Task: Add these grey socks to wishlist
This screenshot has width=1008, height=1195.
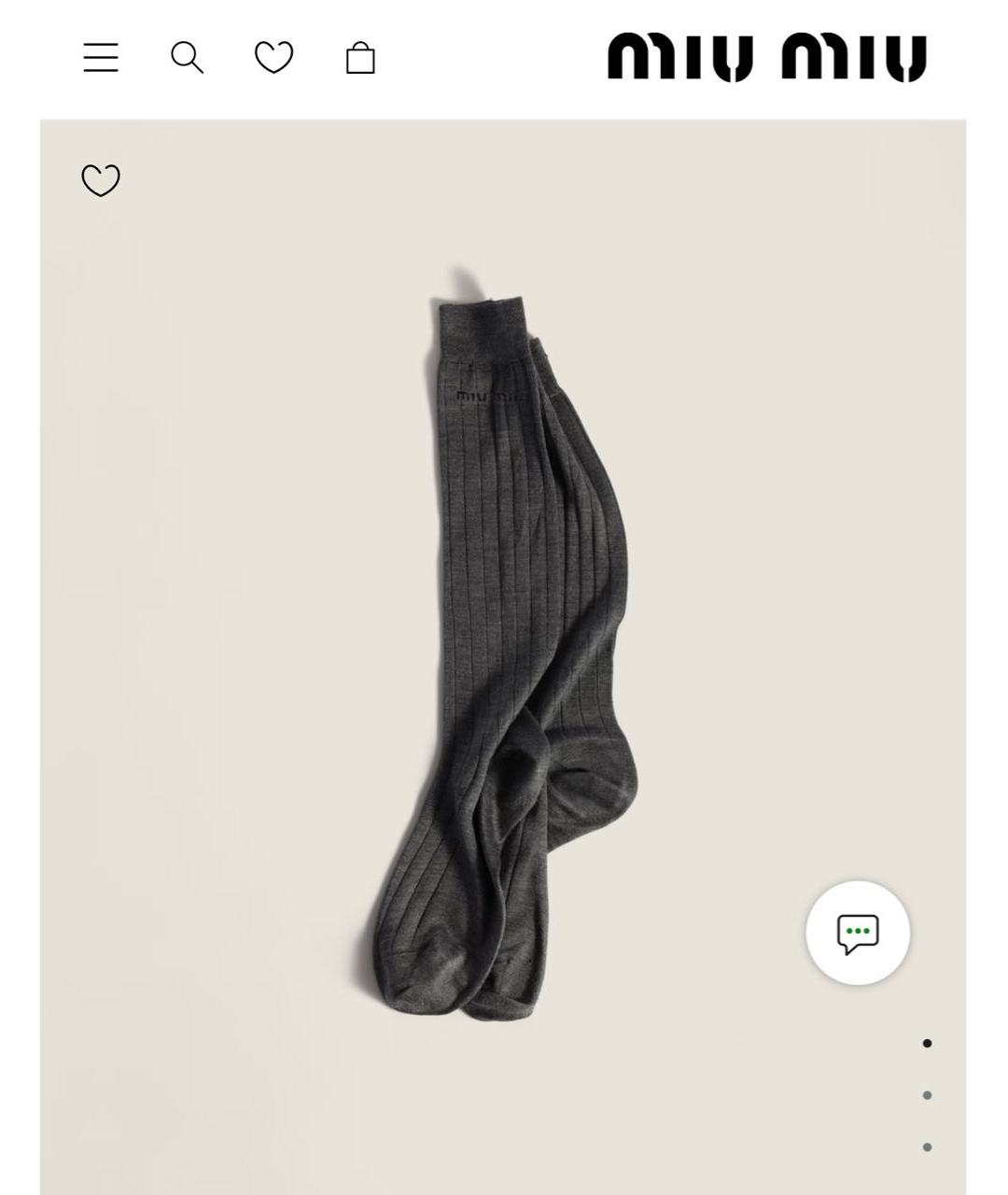Action: [x=101, y=180]
